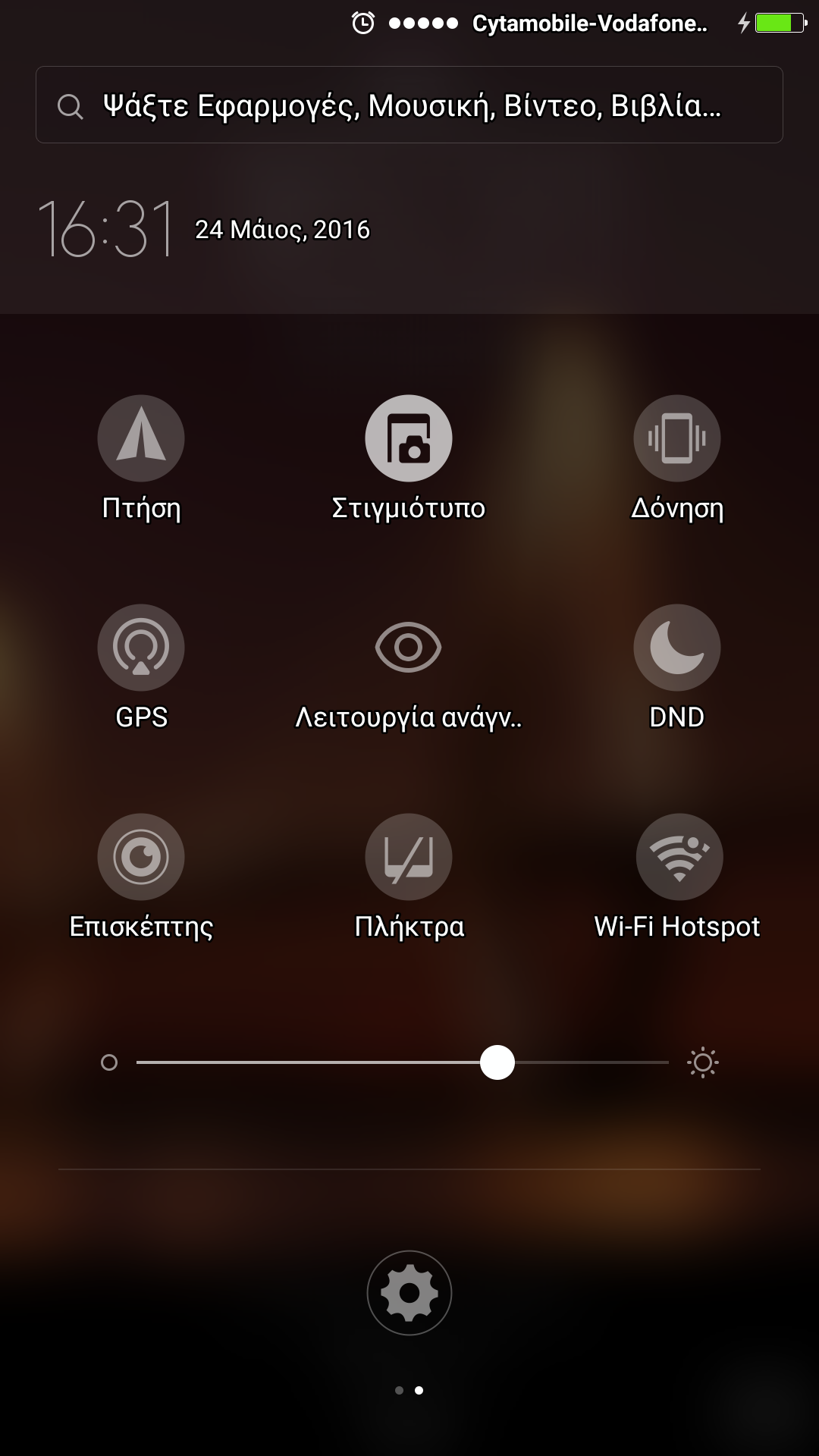This screenshot has height=1456, width=819.
Task: Toggle Επισκέπτης guest mode
Action: tap(141, 857)
